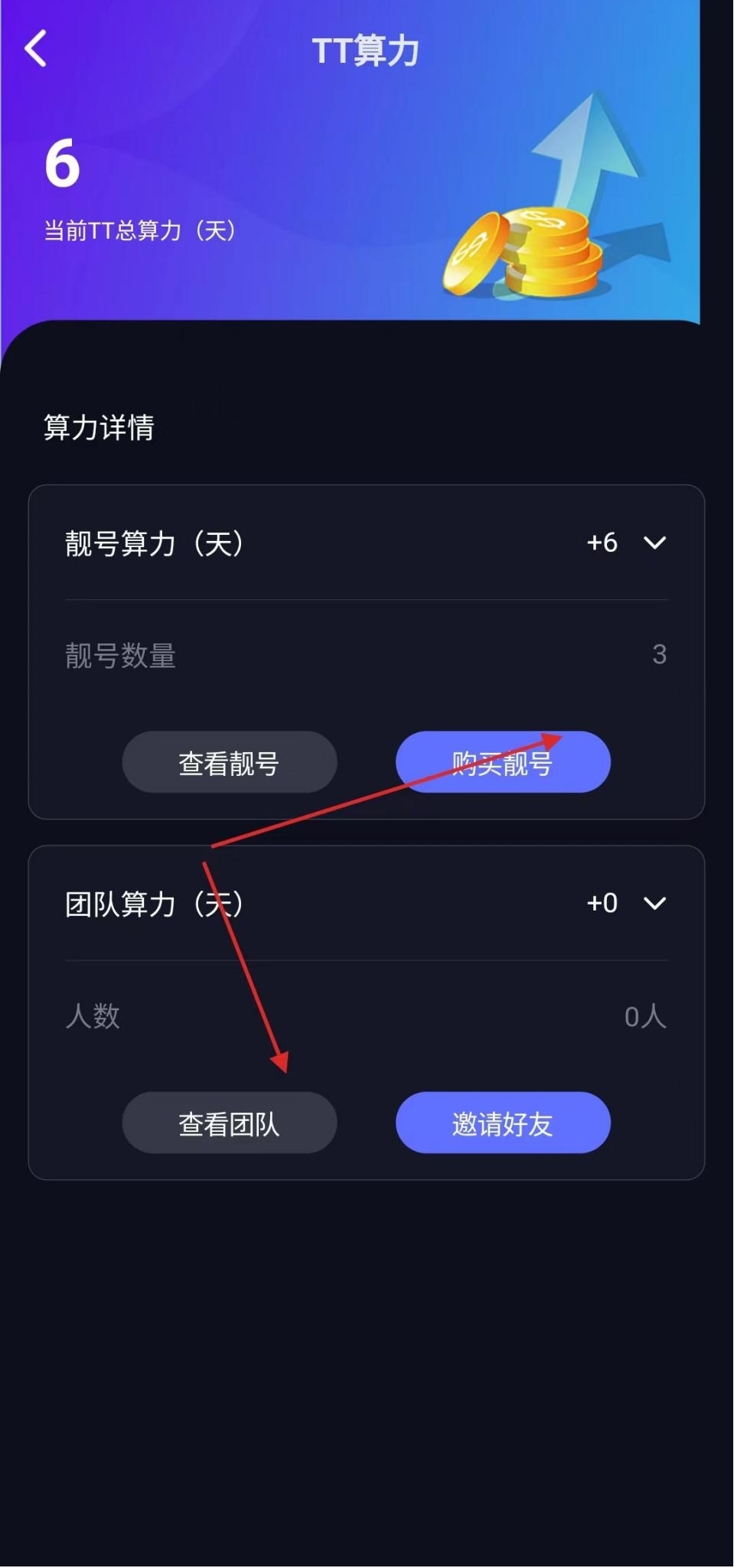734x1568 pixels.
Task: Go back from the TT算力 page
Action: click(x=36, y=49)
